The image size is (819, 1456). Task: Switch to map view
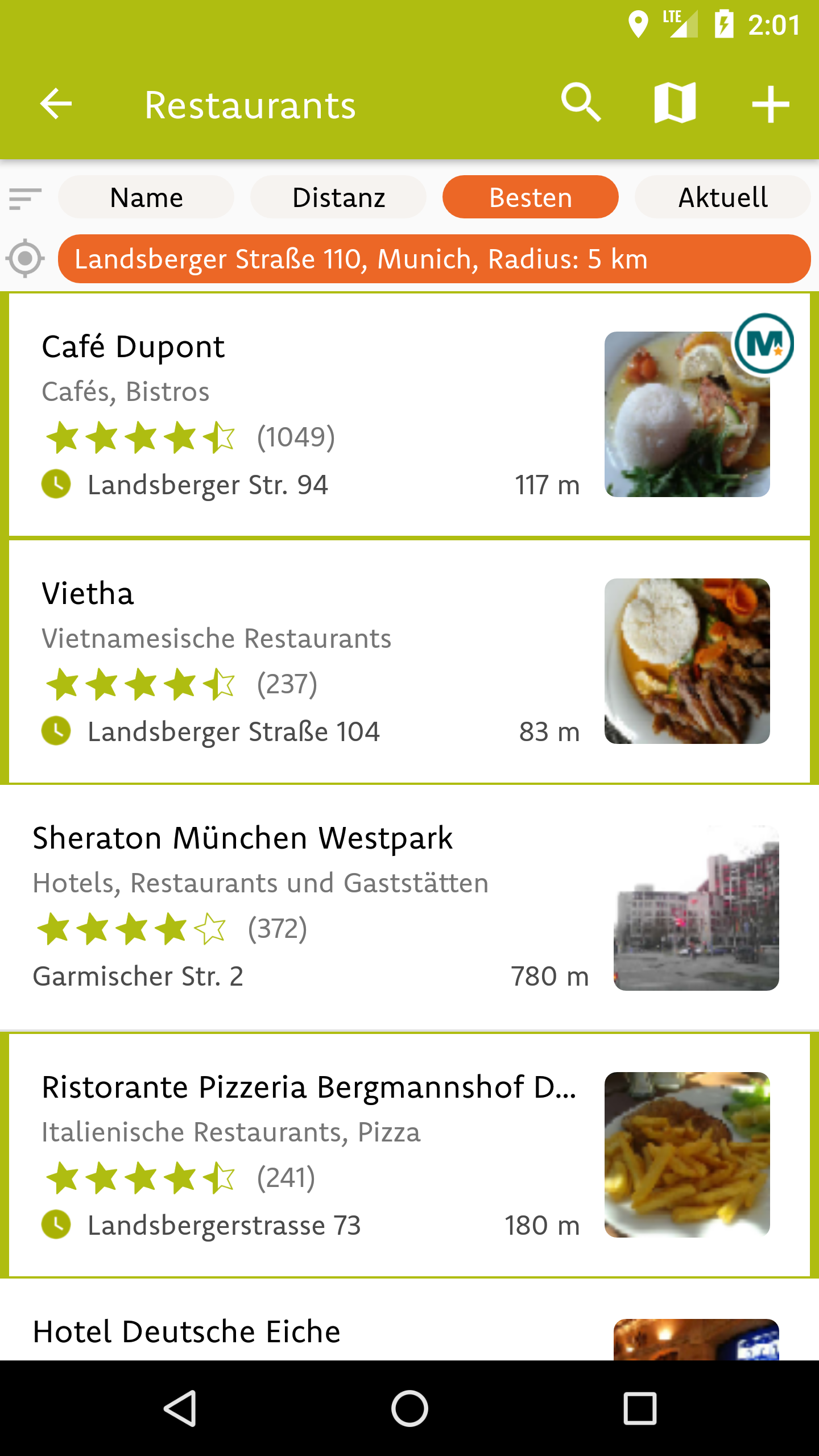[x=675, y=103]
